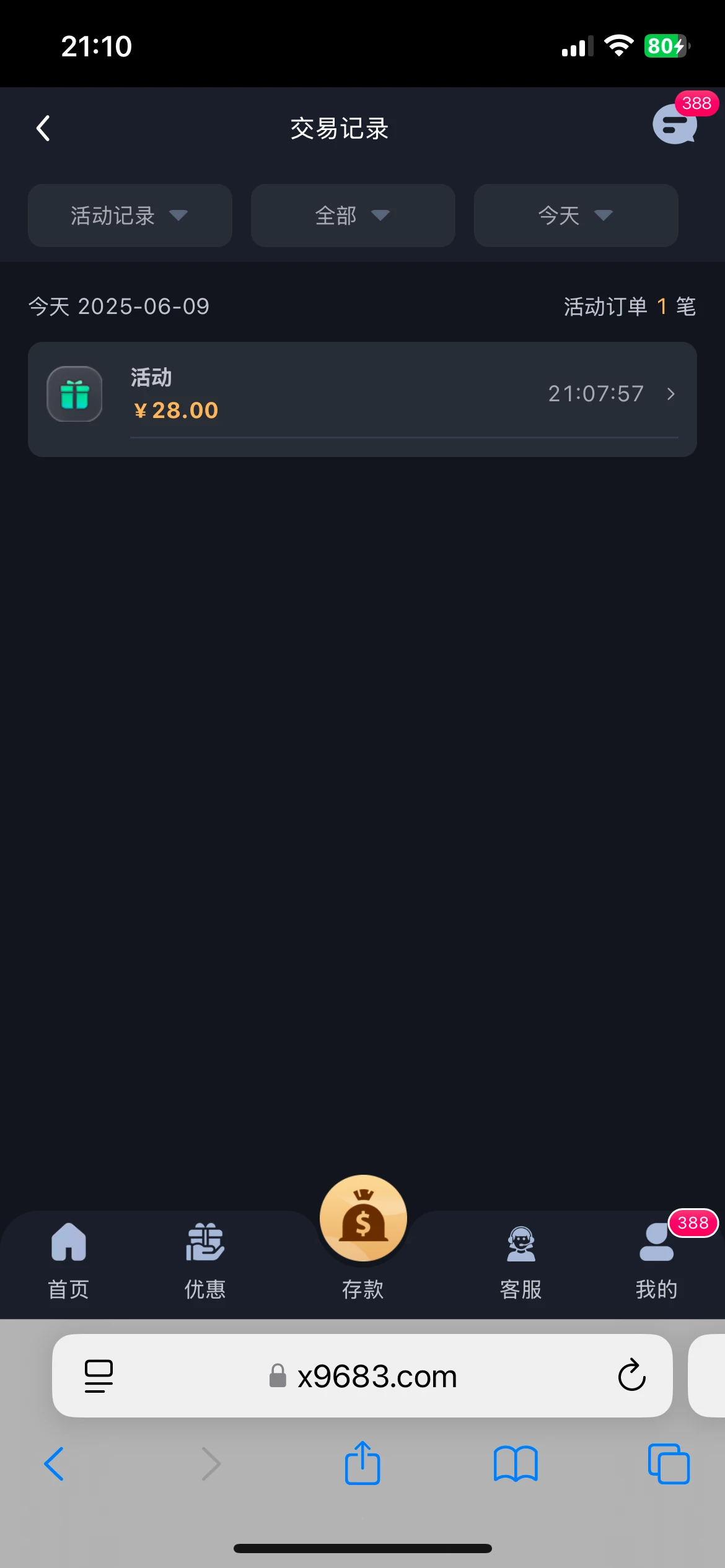The width and height of the screenshot is (725, 1568).
Task: Change the 今天 date range dropdown
Action: tap(576, 216)
